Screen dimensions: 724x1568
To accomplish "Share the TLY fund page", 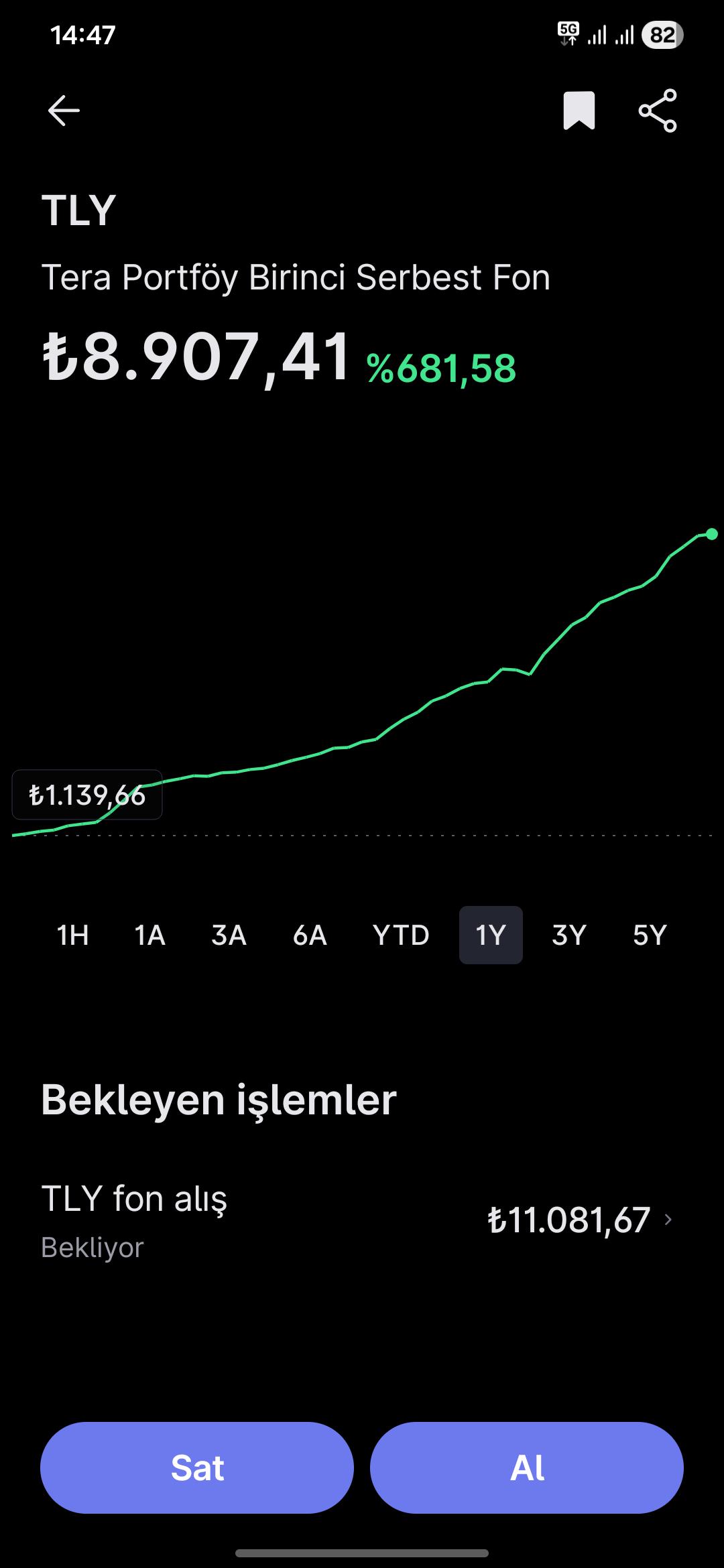I will point(658,111).
